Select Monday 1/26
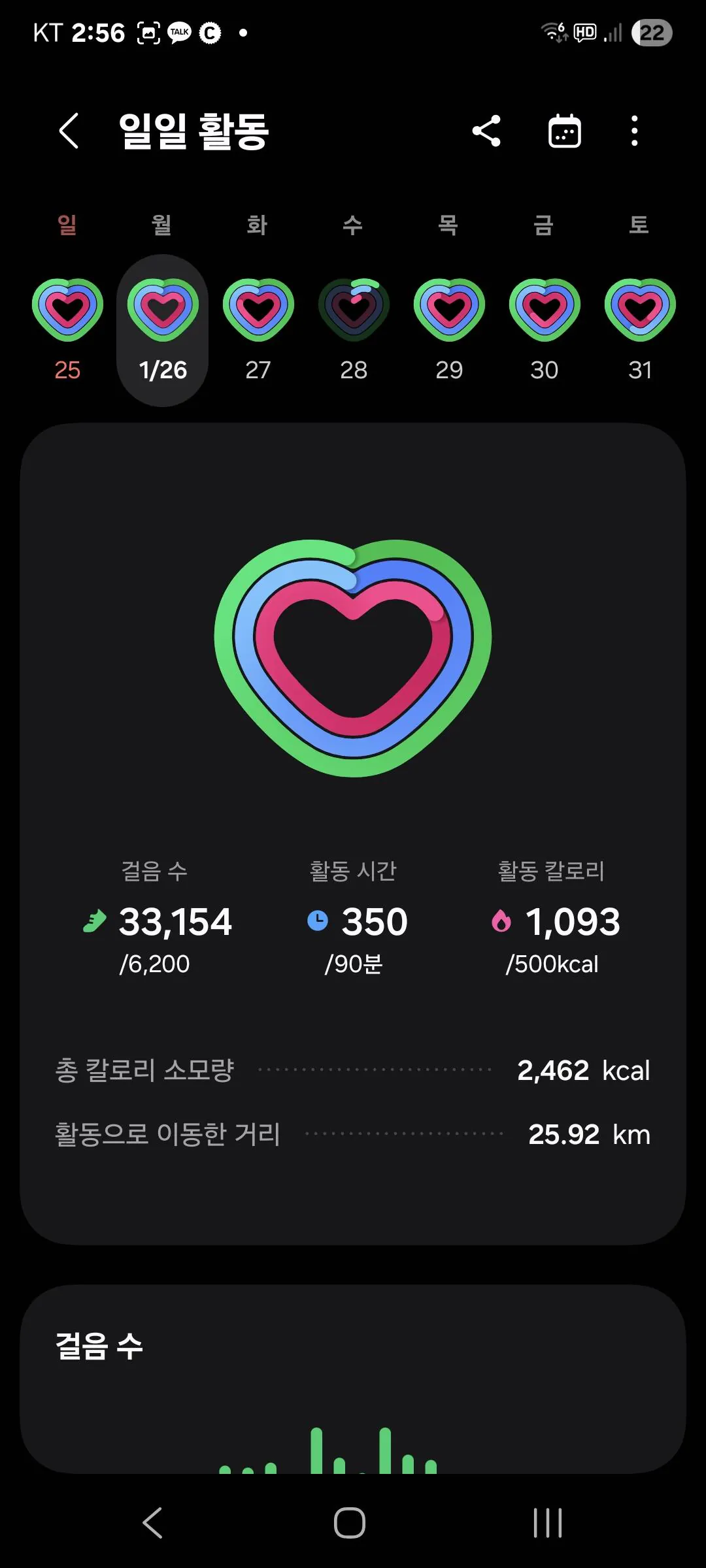The height and width of the screenshot is (1568, 706). 163,327
